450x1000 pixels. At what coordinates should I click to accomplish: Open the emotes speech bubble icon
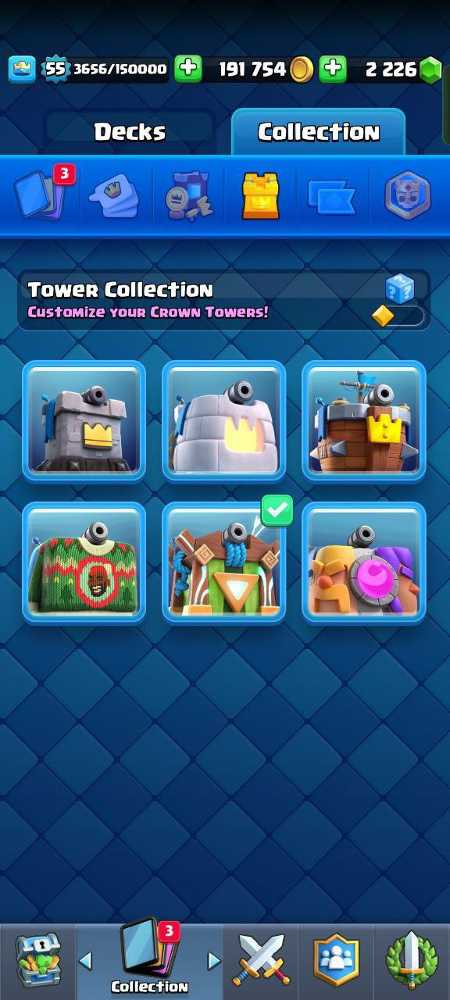click(115, 196)
